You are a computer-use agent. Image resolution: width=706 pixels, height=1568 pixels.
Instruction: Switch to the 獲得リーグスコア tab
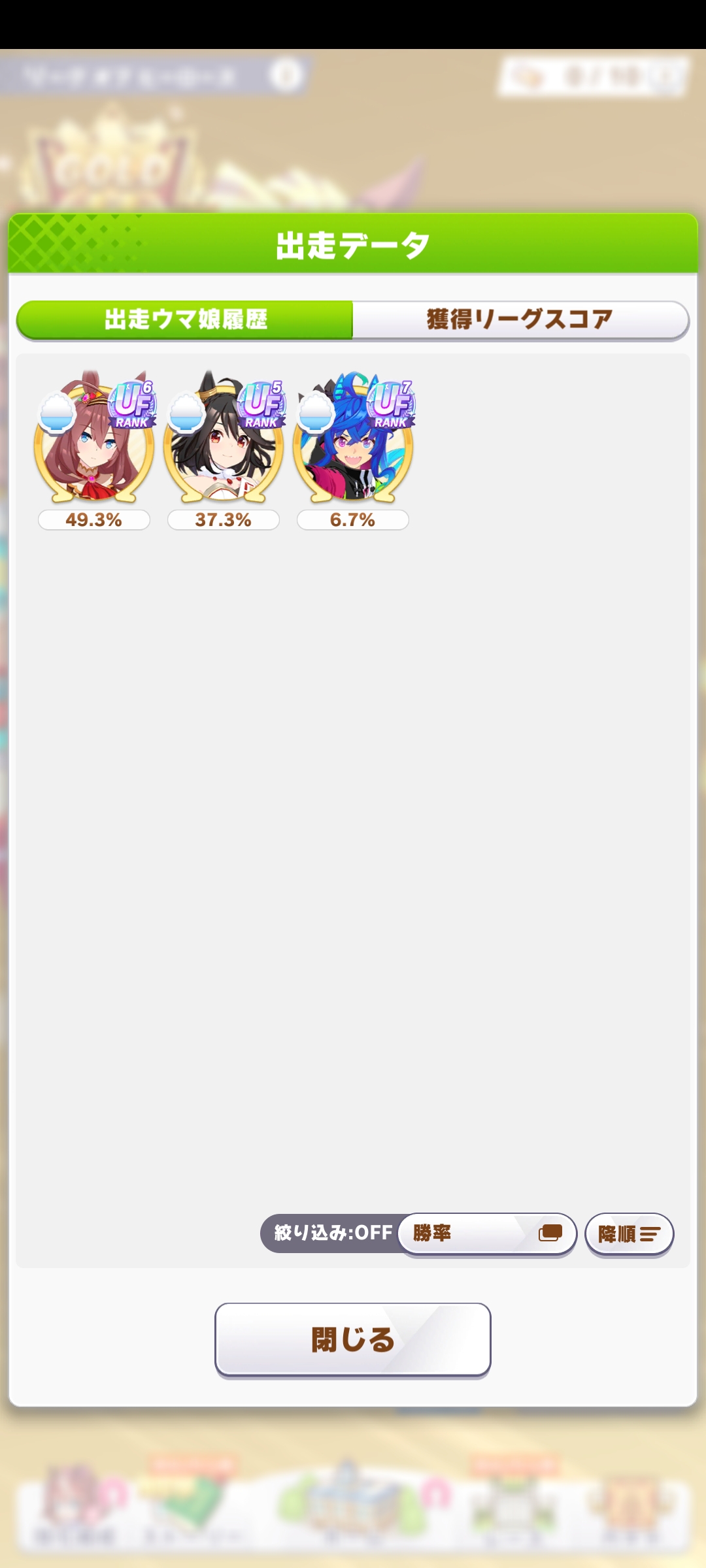point(520,319)
